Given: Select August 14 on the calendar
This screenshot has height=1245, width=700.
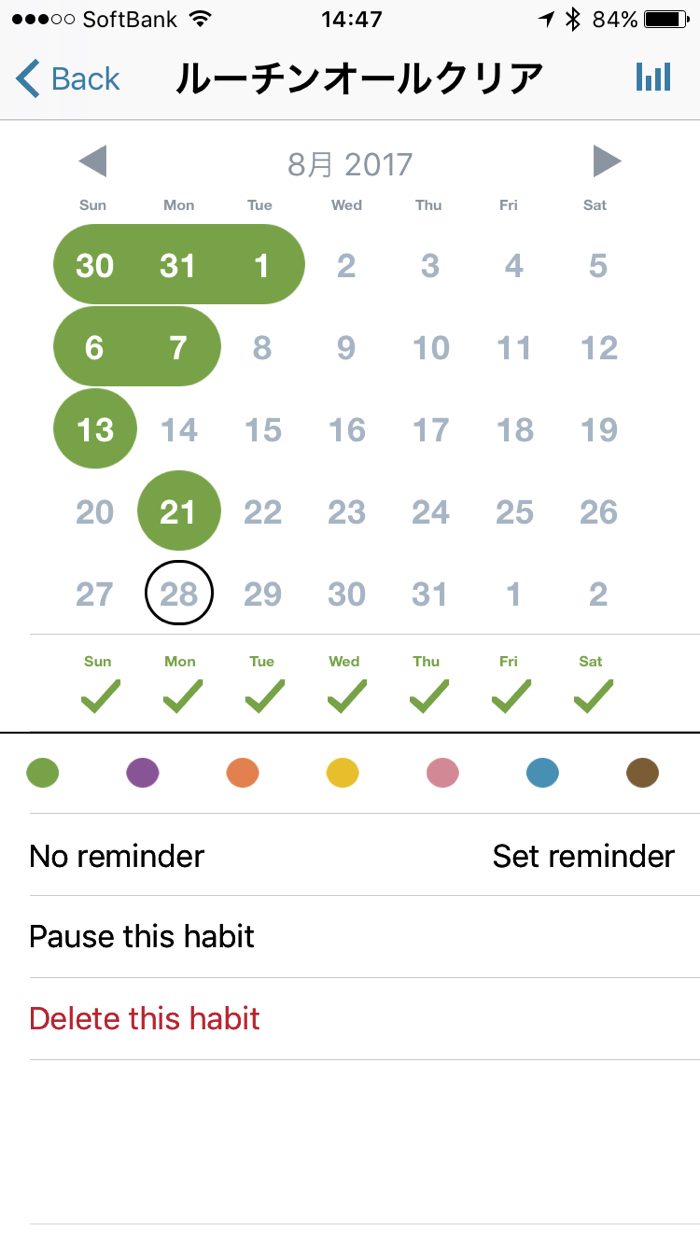Looking at the screenshot, I should point(179,430).
